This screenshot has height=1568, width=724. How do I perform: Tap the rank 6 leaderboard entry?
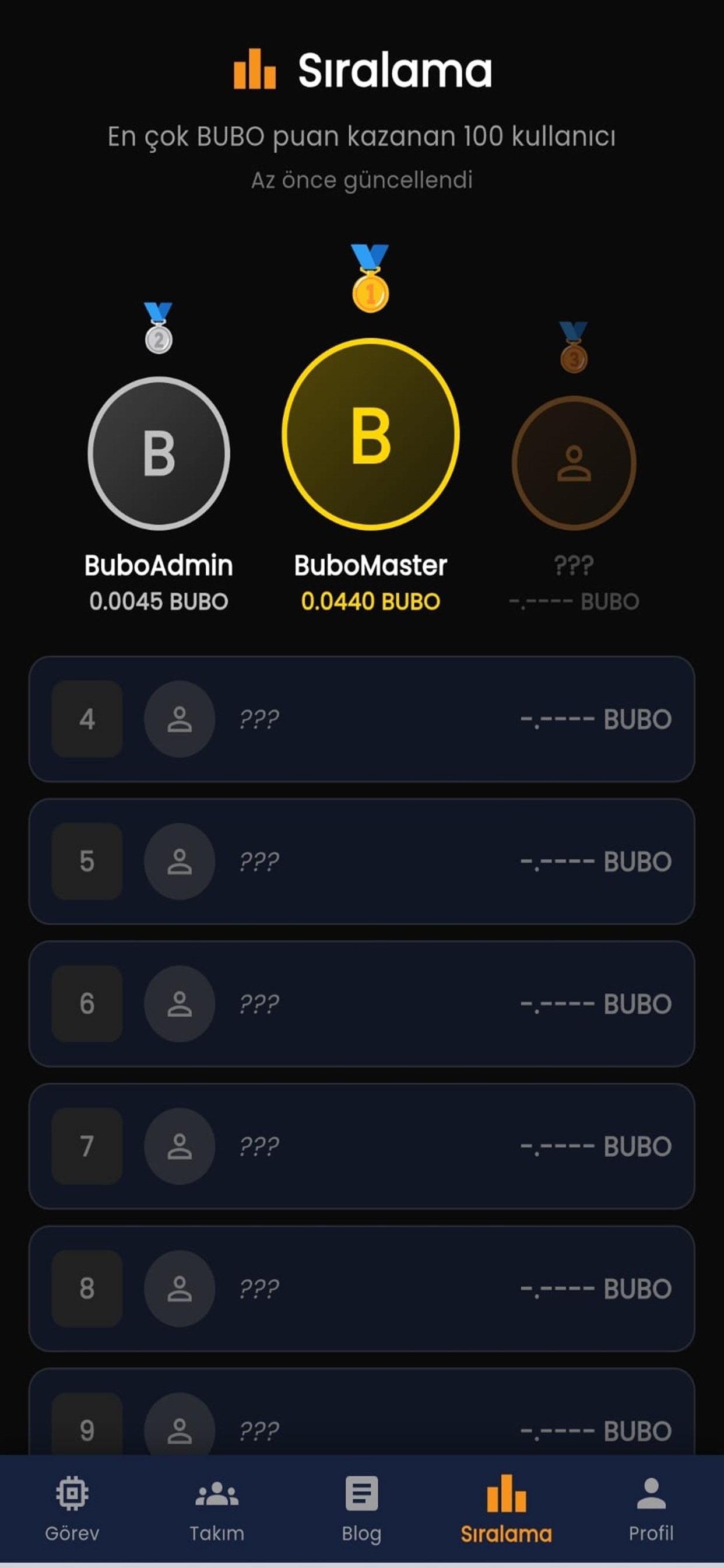361,1004
